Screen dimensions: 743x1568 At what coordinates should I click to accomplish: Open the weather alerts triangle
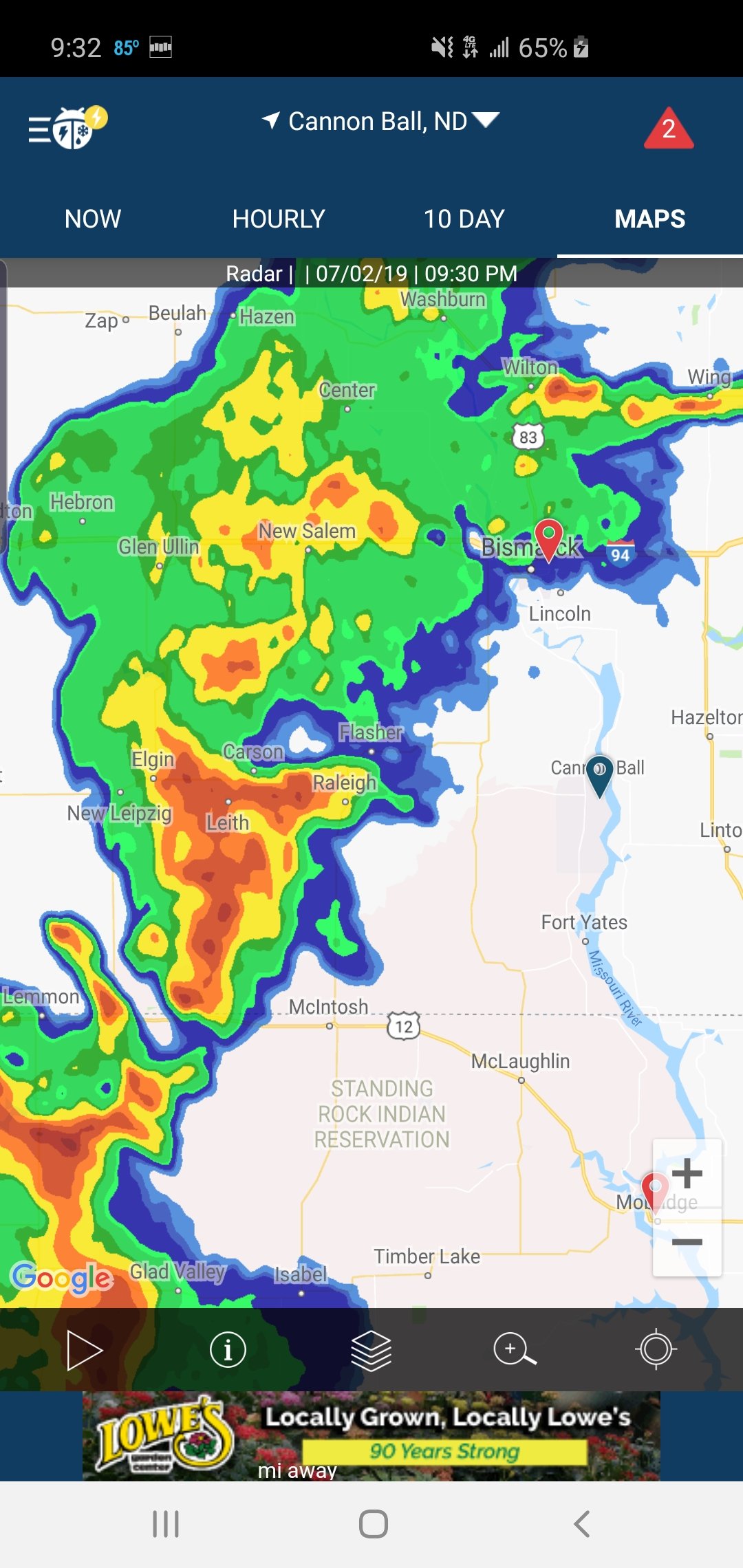[668, 129]
